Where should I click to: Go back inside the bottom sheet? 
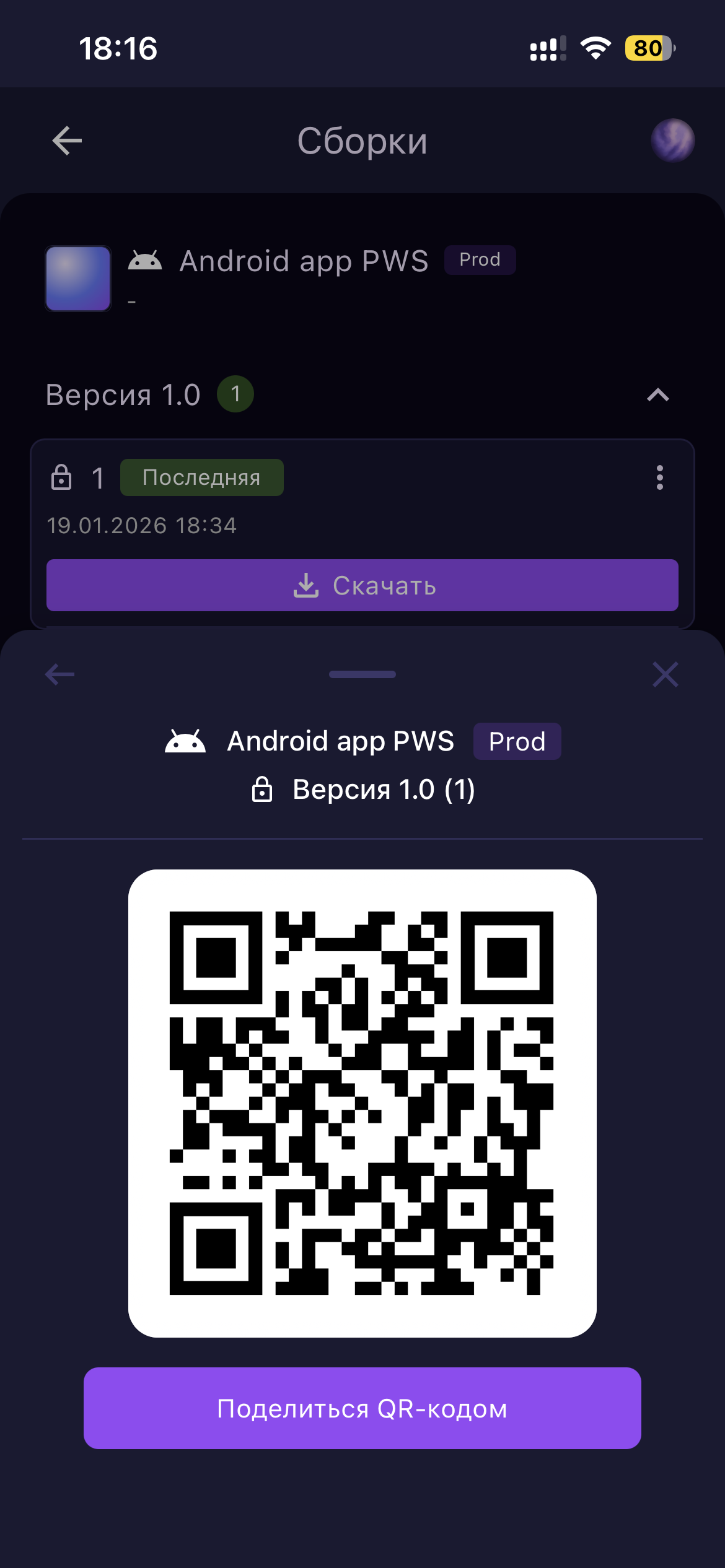(60, 674)
